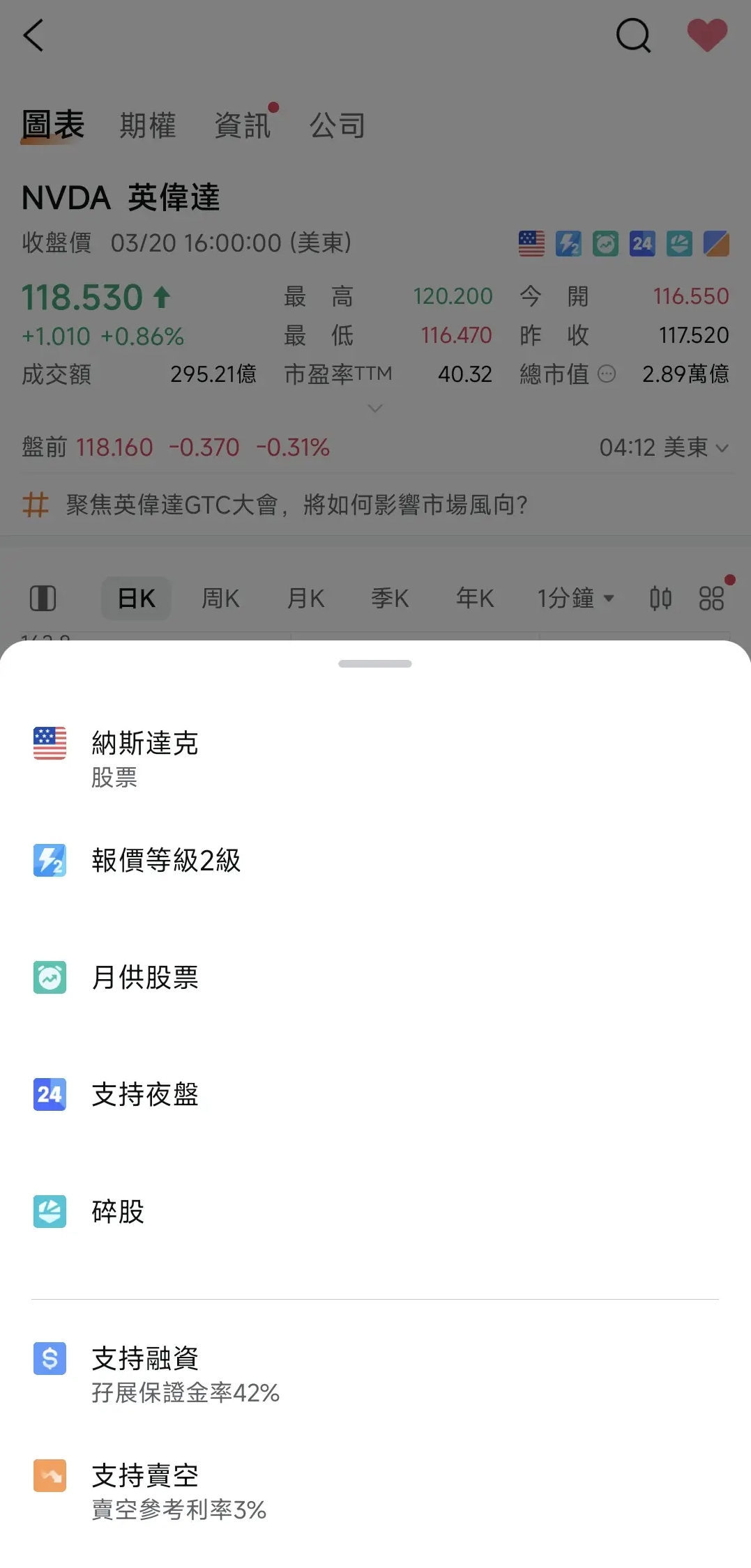Switch to the 資訊 tab

click(x=242, y=126)
